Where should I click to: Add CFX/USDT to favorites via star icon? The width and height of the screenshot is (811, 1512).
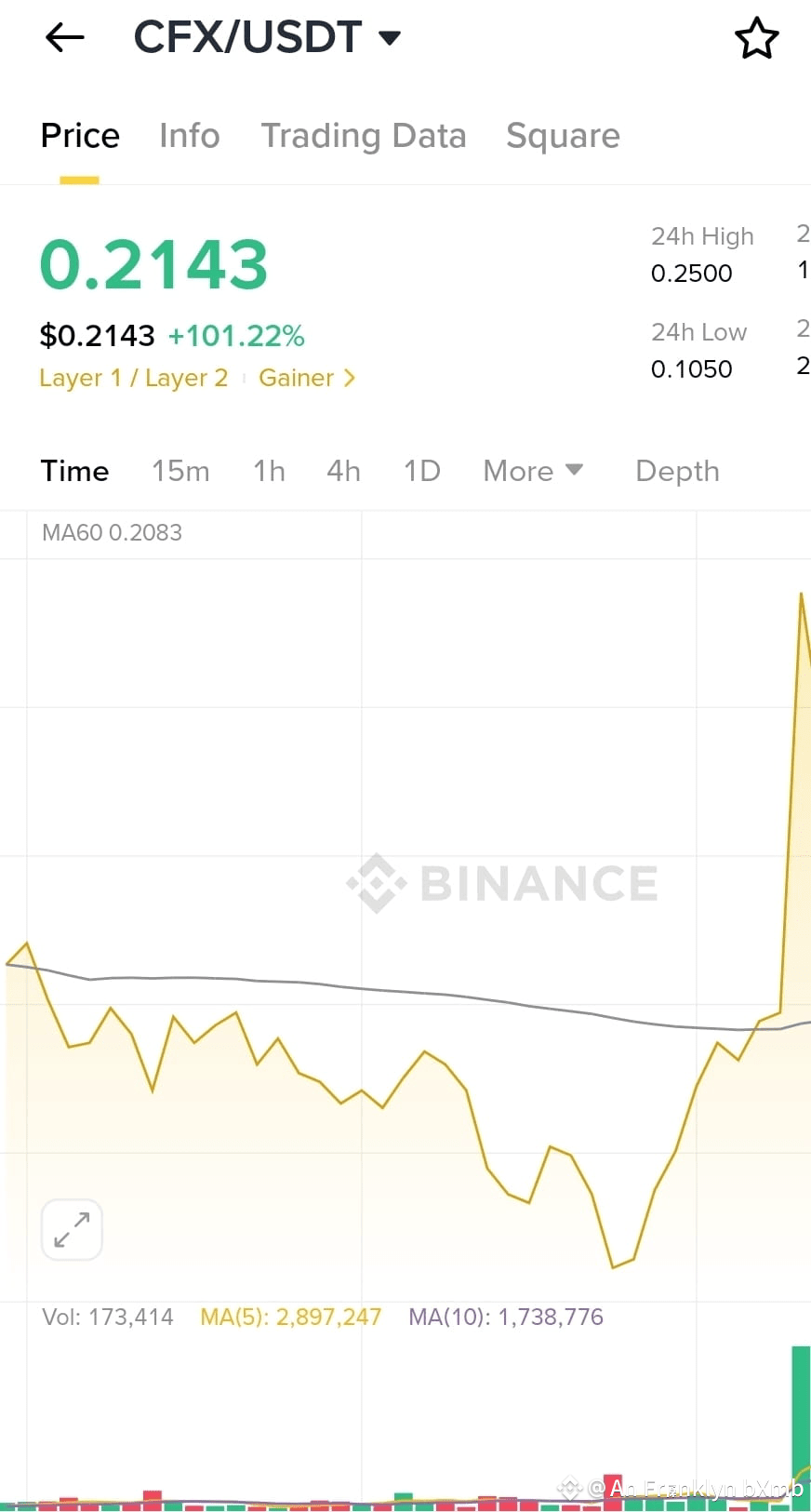(756, 38)
